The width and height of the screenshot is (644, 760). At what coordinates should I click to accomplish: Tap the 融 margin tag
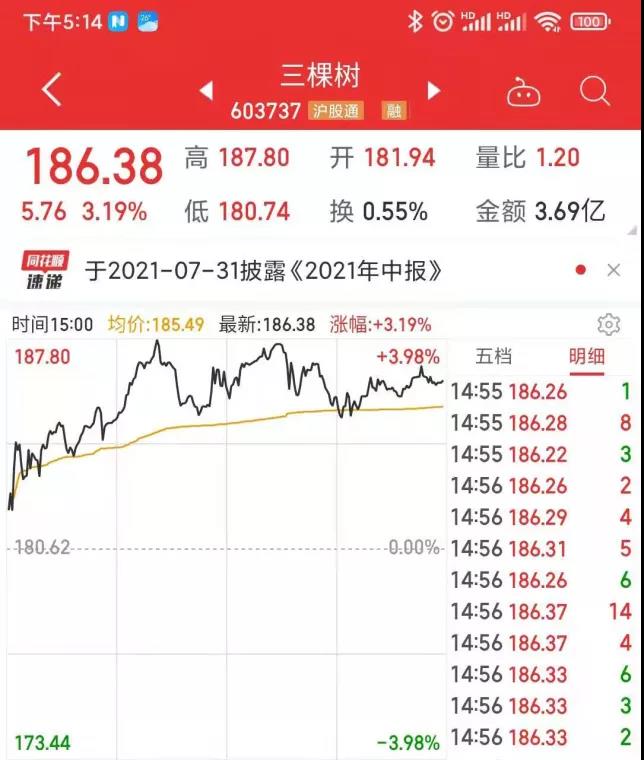pos(394,111)
